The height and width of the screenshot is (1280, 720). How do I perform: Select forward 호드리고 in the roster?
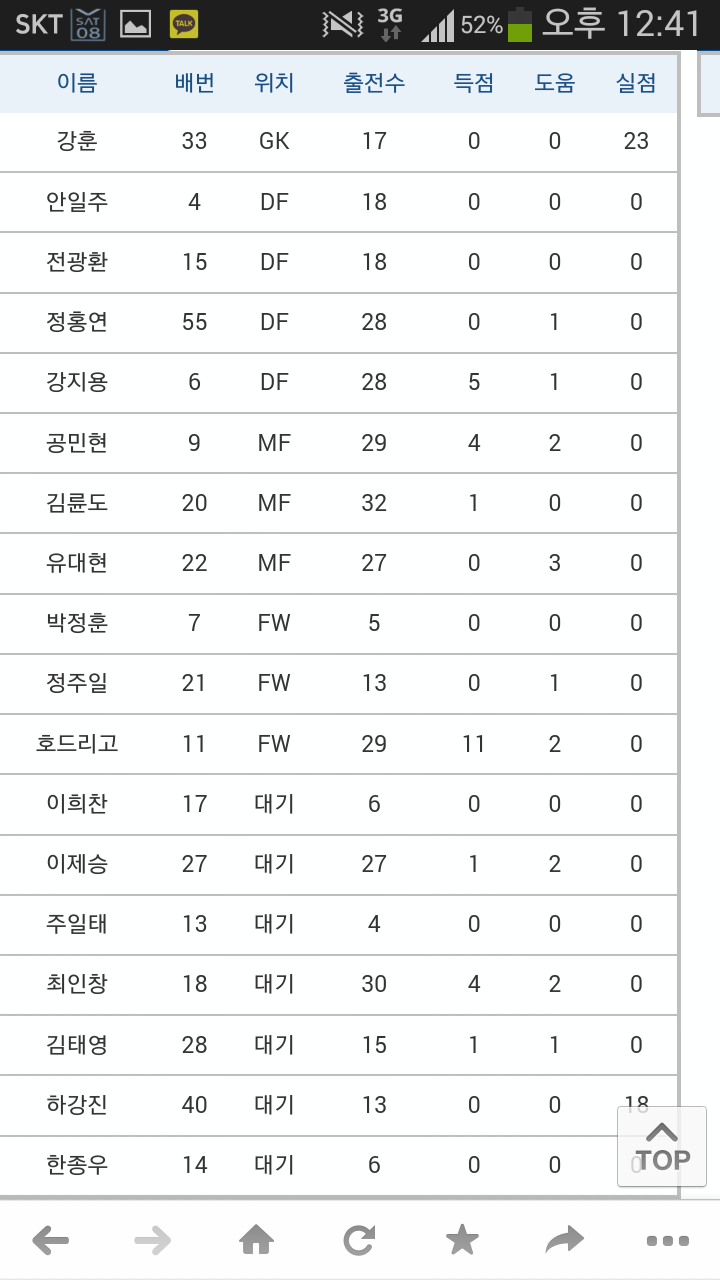pyautogui.click(x=77, y=744)
